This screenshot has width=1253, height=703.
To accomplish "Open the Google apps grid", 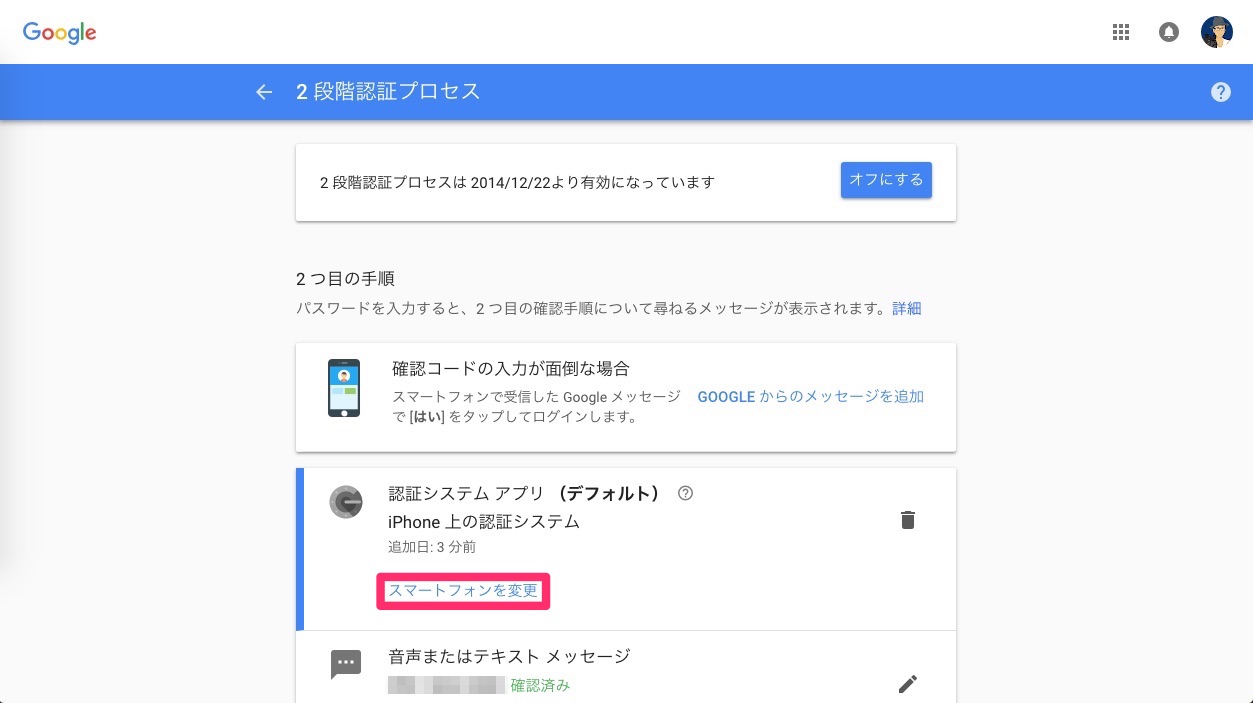I will 1121,32.
